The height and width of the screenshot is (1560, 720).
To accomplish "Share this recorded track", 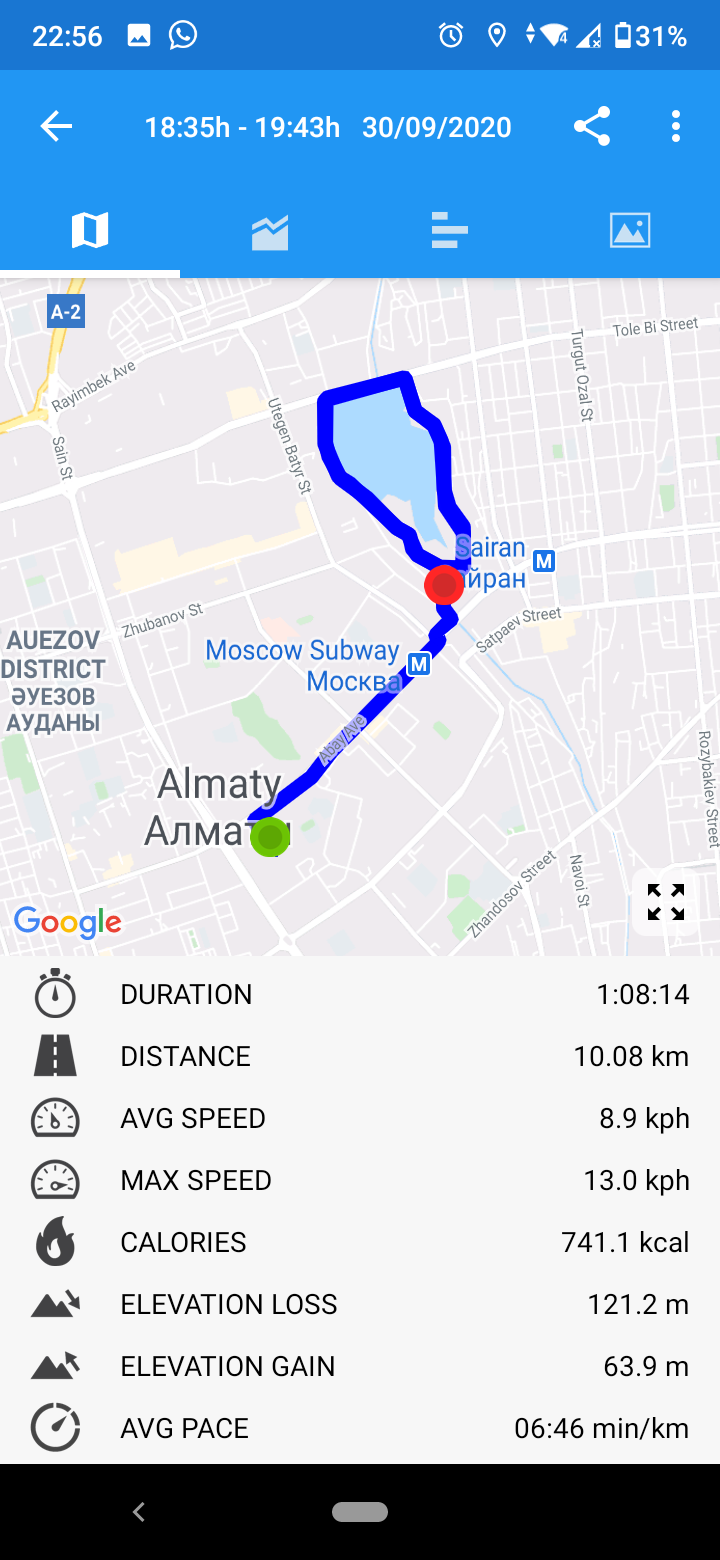I will coord(592,127).
